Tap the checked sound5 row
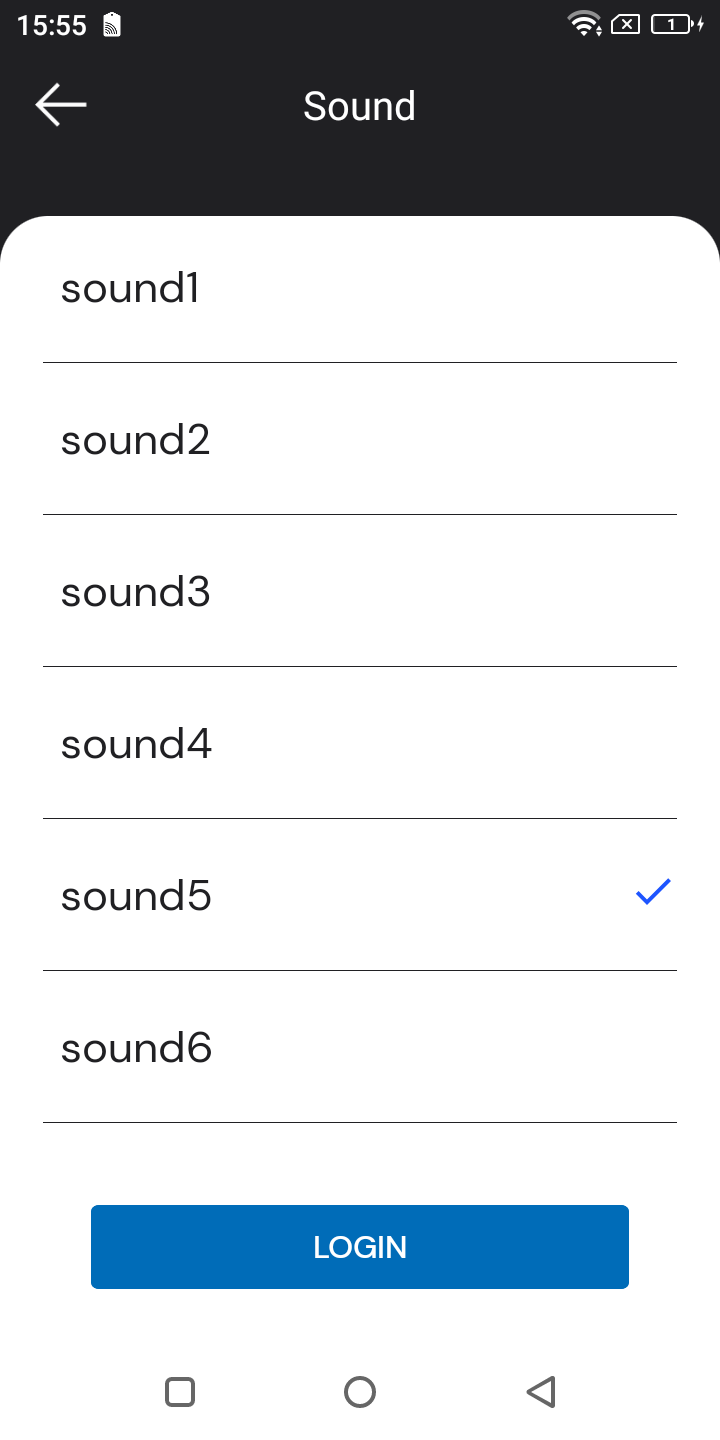The height and width of the screenshot is (1440, 720). click(360, 896)
